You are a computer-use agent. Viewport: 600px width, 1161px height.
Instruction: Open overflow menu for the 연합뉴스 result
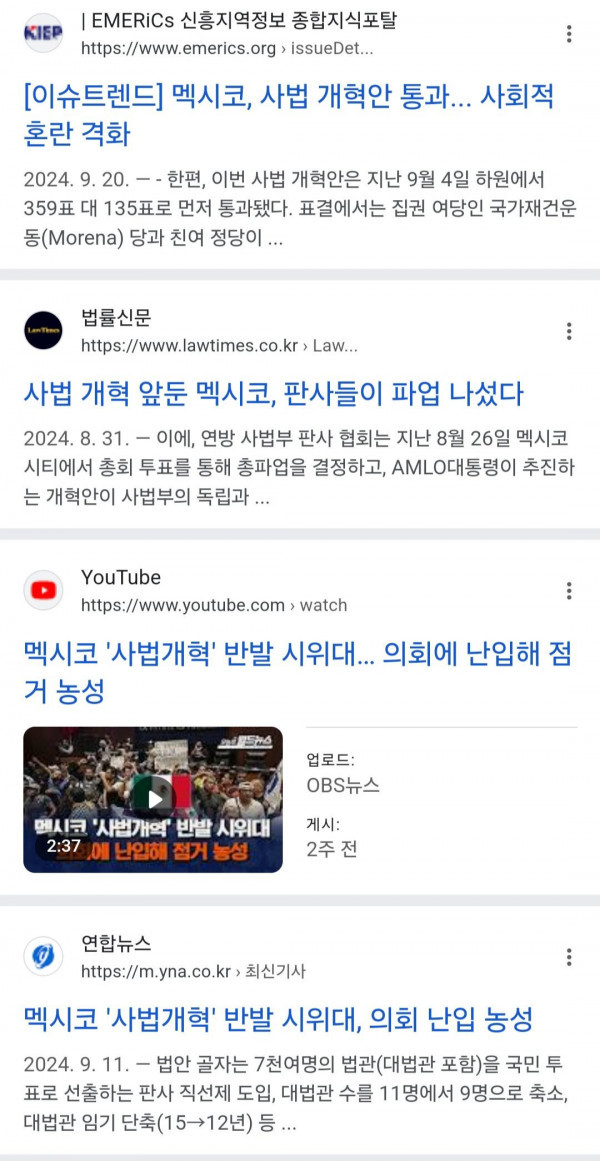569,957
